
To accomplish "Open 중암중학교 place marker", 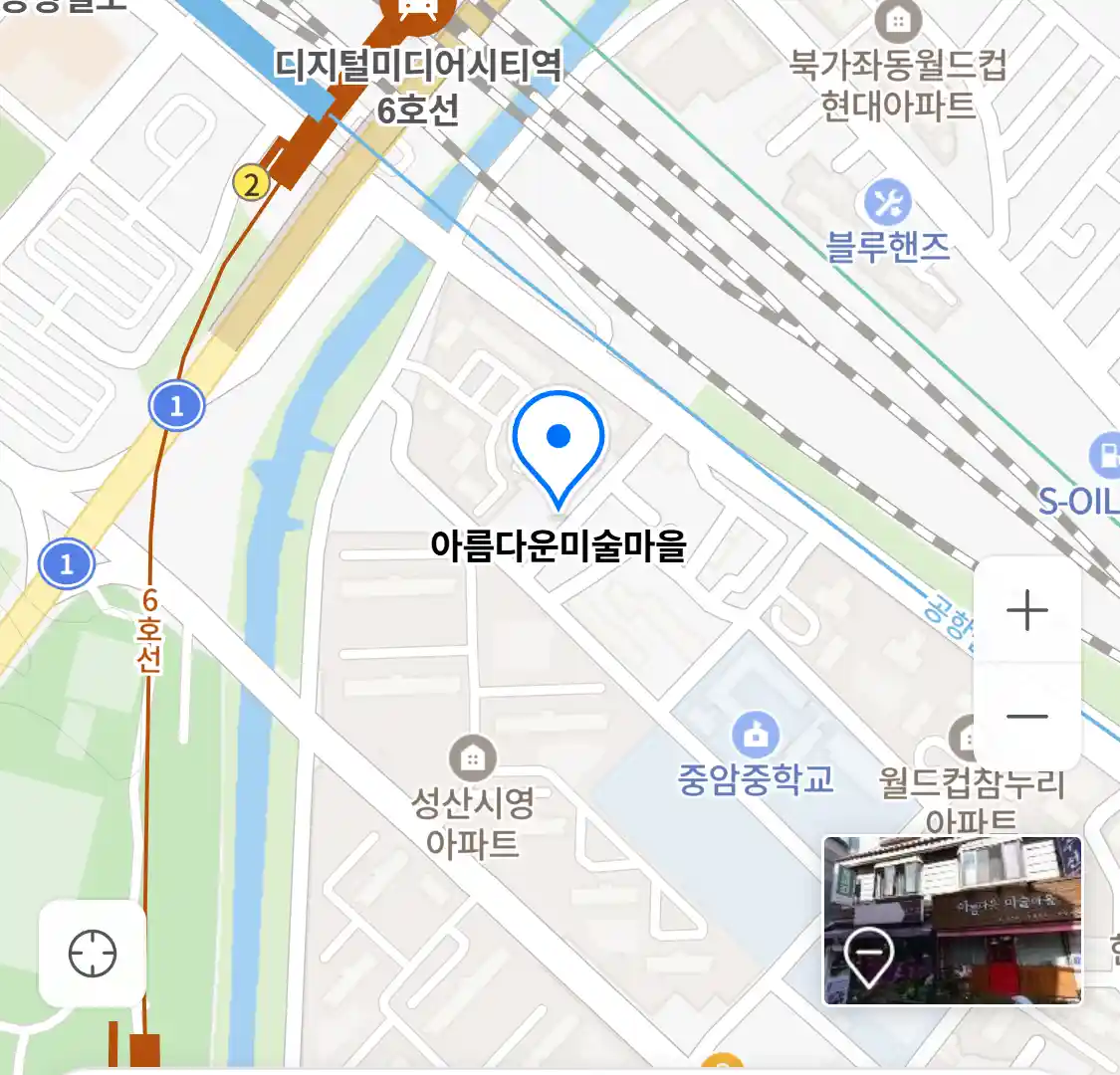I will click(x=756, y=737).
